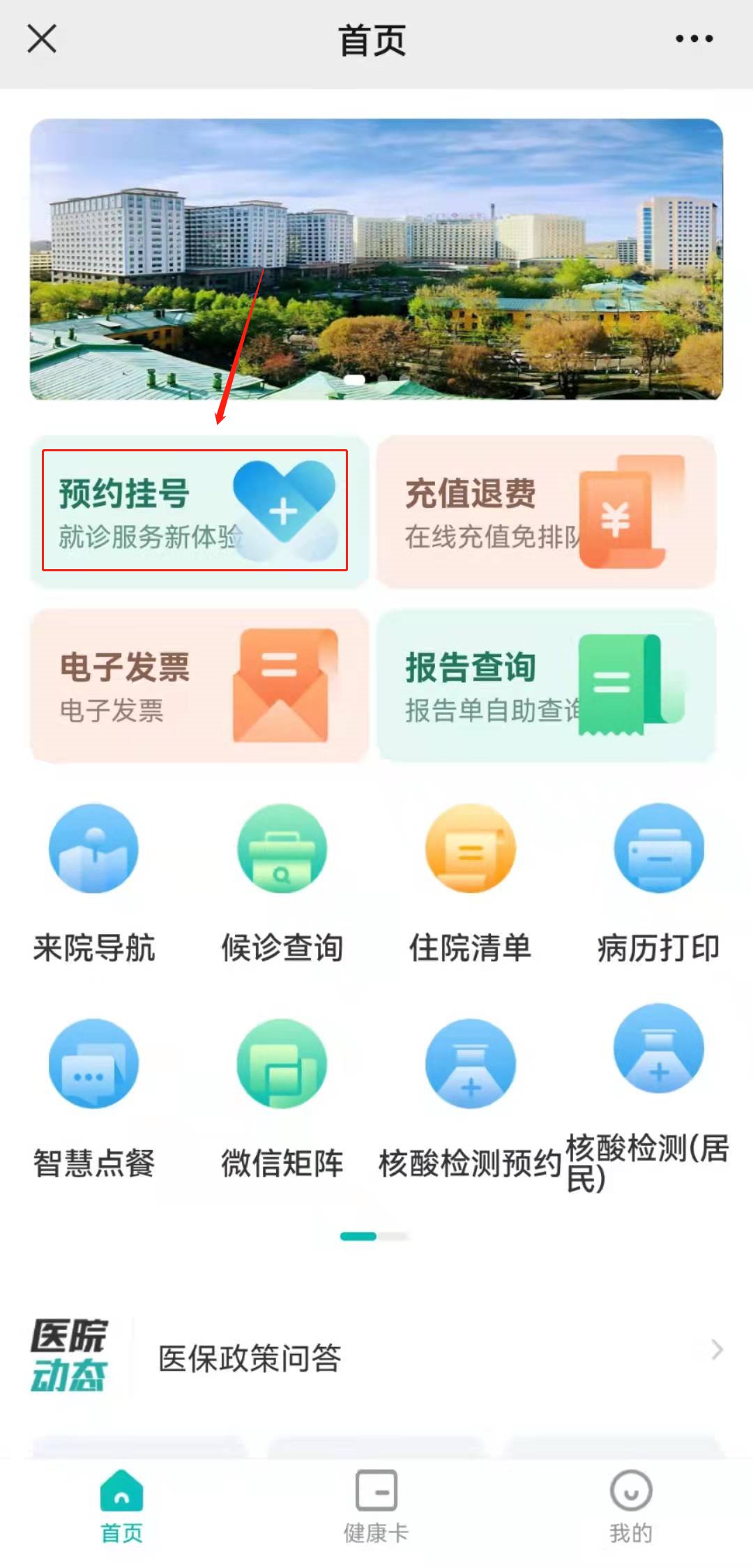This screenshot has width=753, height=1568.
Task: Open the three-dot overflow menu
Action: coord(694,39)
